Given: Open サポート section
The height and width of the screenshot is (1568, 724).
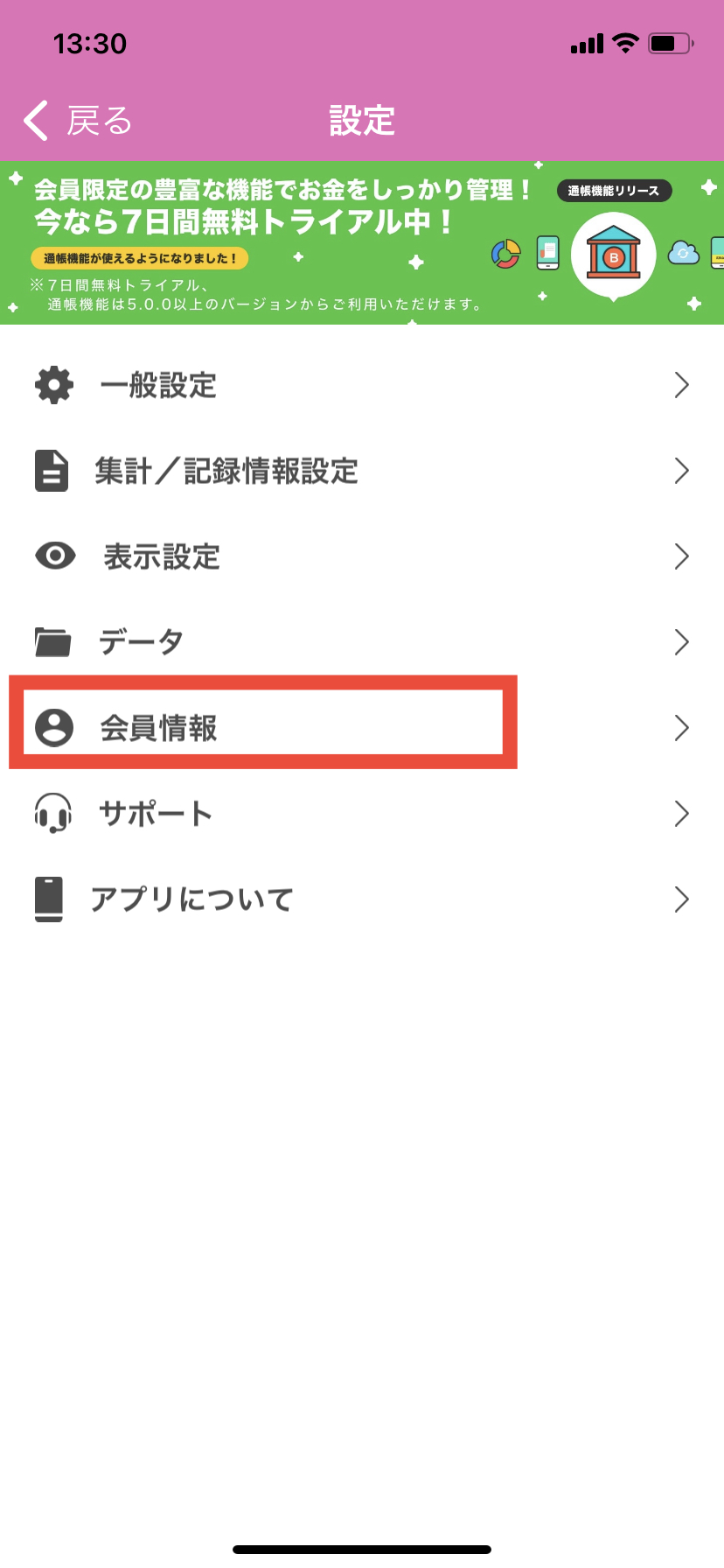Looking at the screenshot, I should coord(362,814).
